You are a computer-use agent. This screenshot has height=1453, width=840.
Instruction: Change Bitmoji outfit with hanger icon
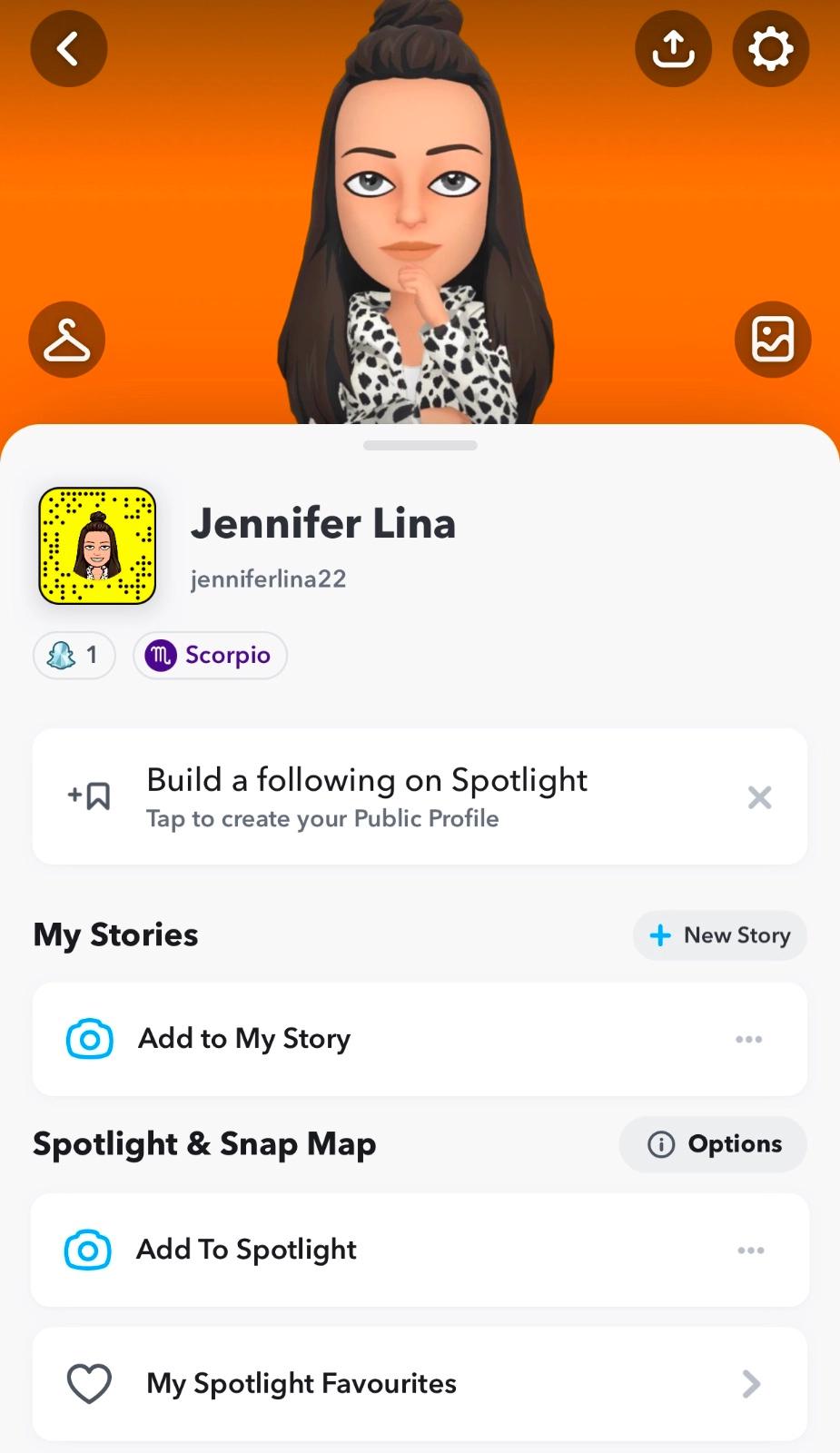click(x=67, y=340)
